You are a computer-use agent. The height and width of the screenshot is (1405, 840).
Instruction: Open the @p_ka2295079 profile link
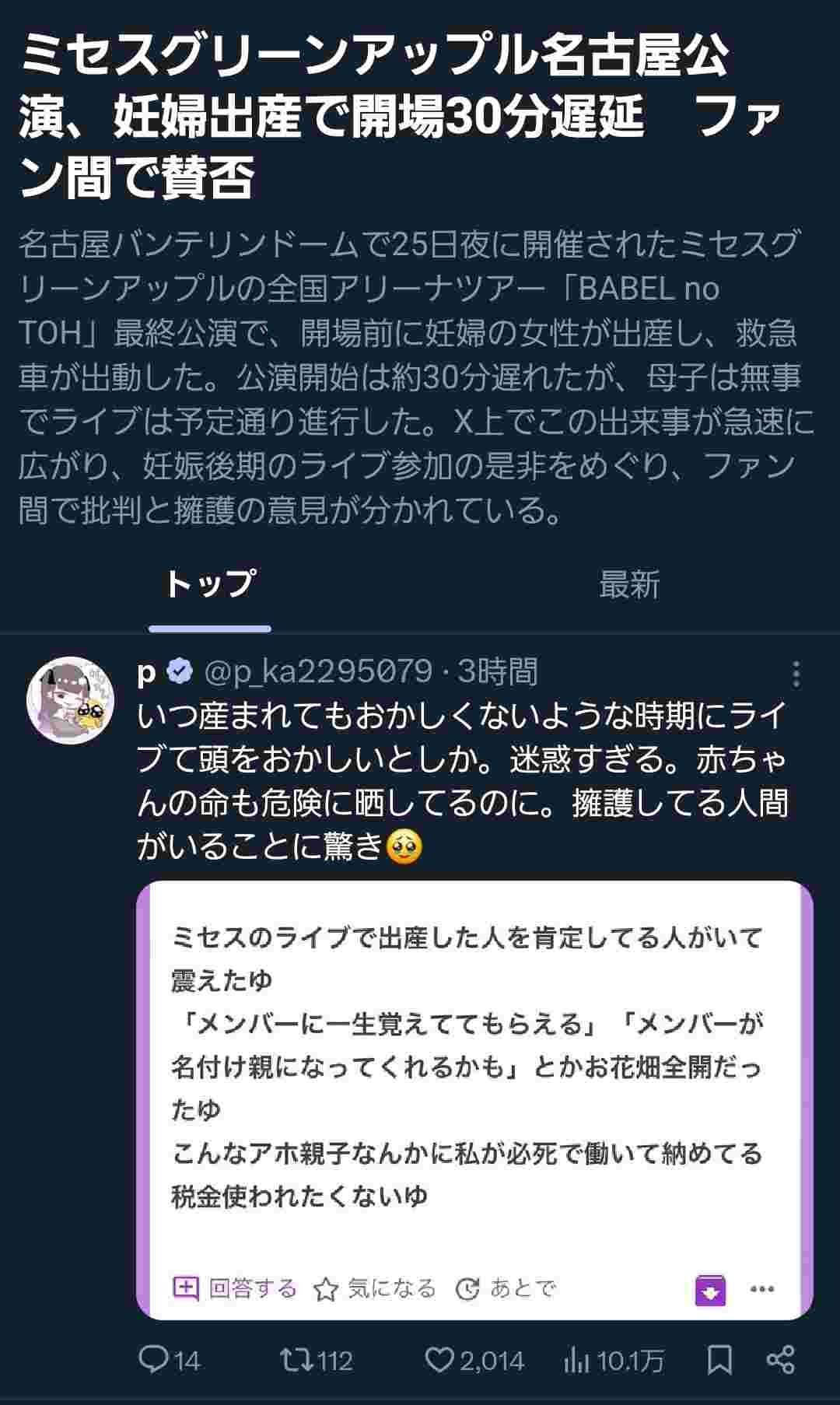317,671
